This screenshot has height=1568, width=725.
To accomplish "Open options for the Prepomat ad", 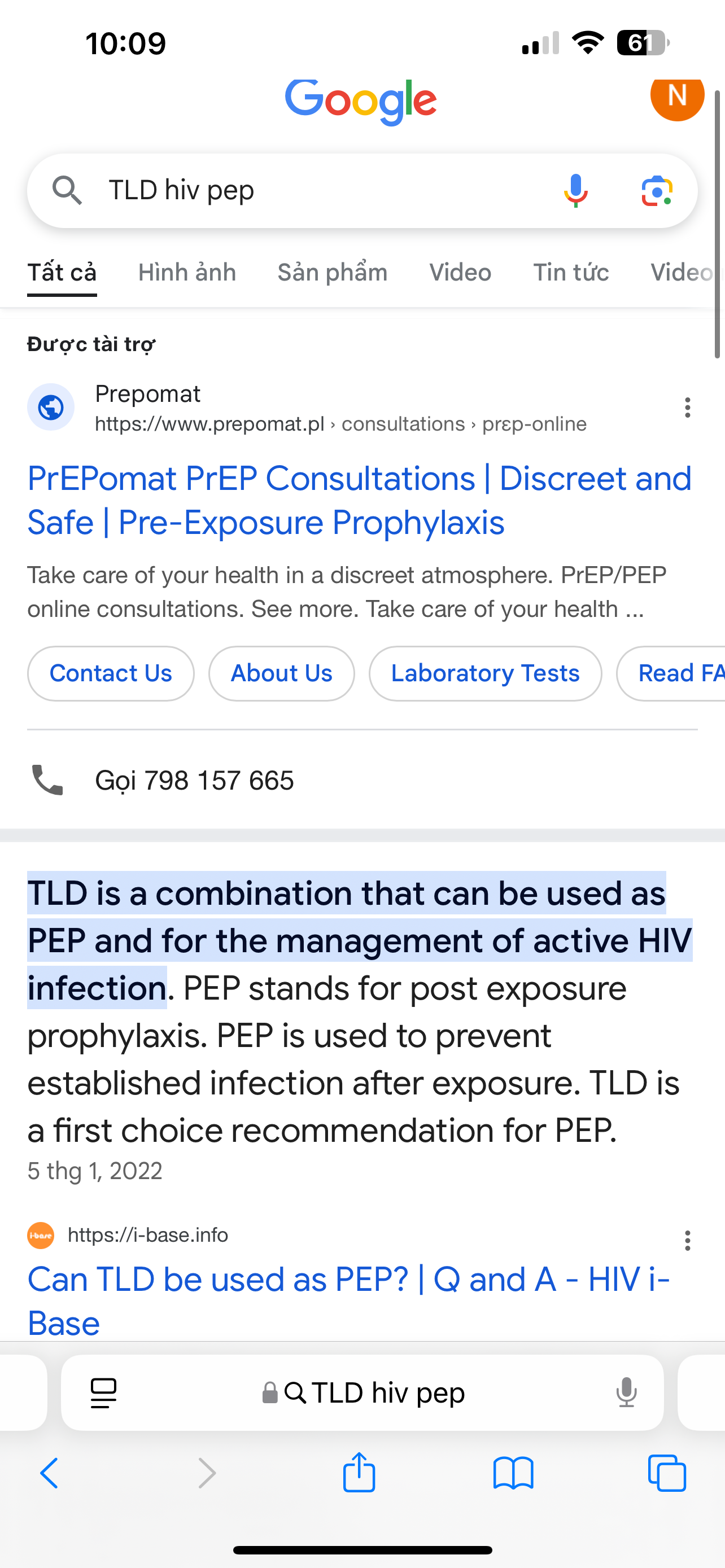I will click(687, 407).
